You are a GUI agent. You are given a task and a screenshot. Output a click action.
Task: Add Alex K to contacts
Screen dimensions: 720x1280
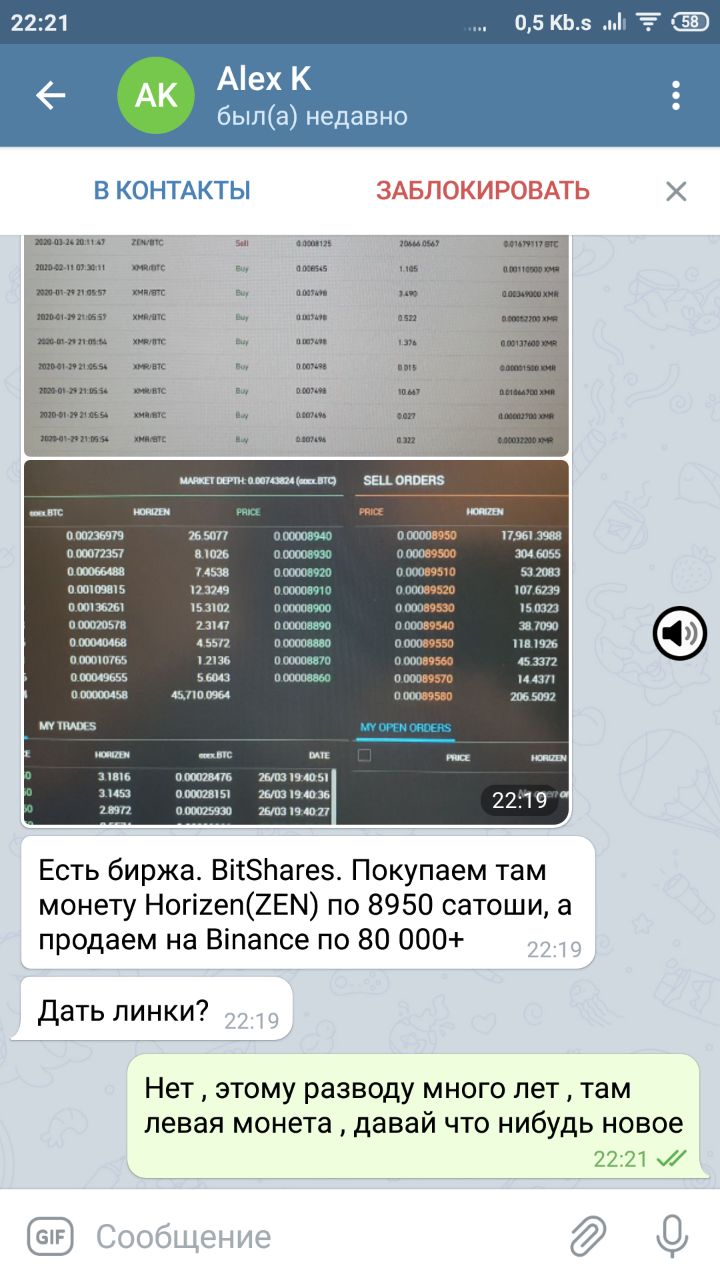pyautogui.click(x=172, y=190)
